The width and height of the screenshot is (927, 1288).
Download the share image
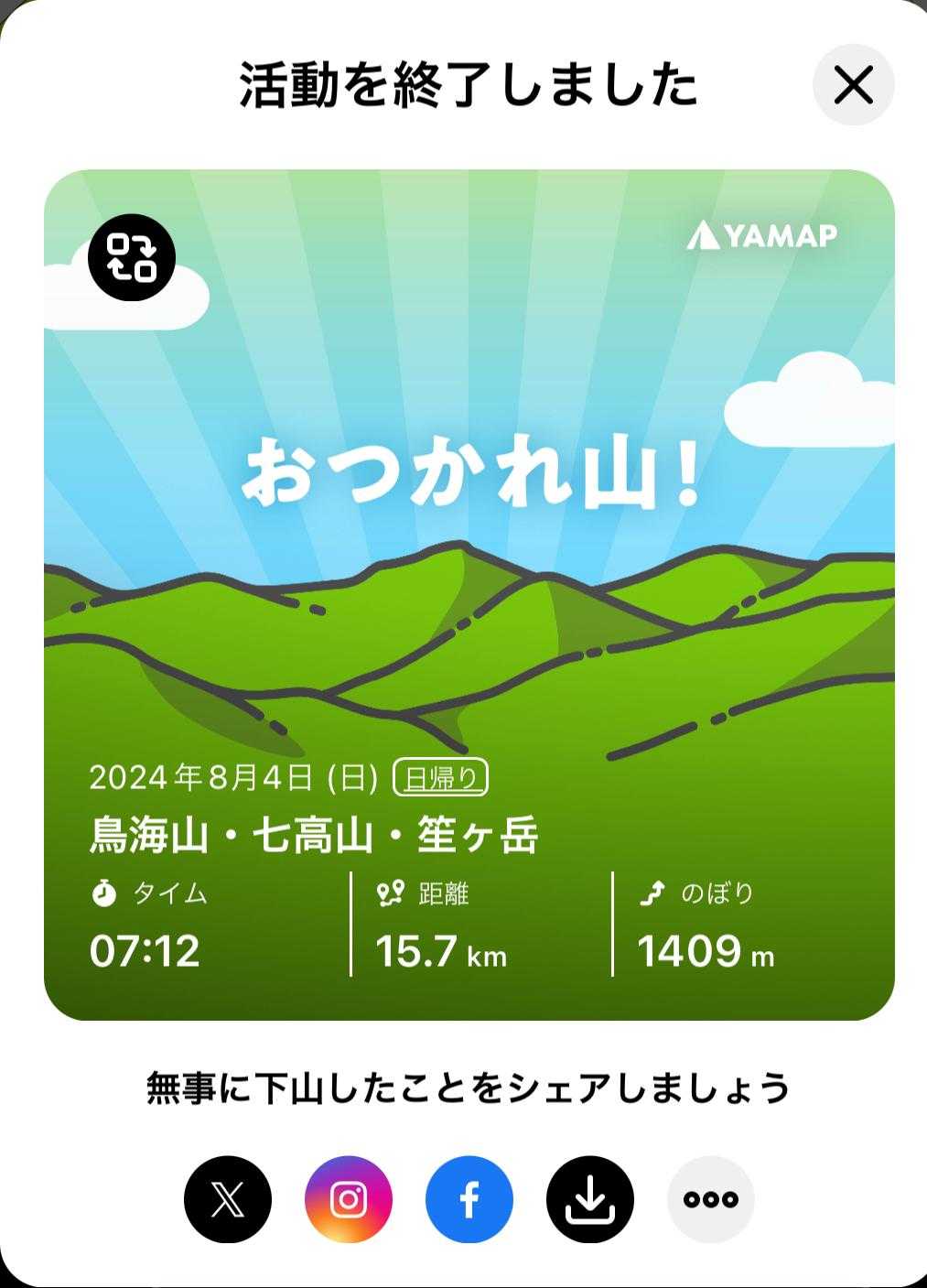click(590, 1199)
